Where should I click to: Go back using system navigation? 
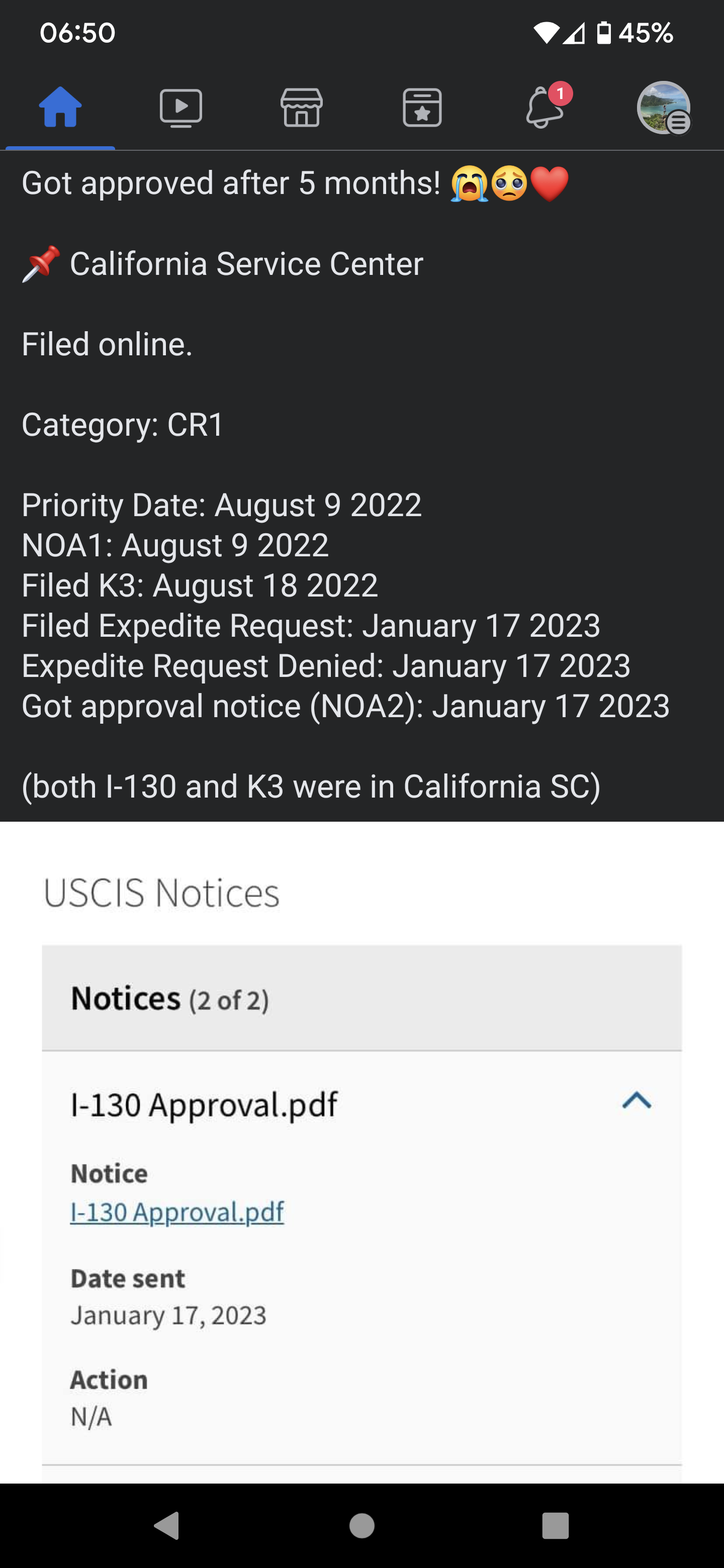coord(166,1525)
